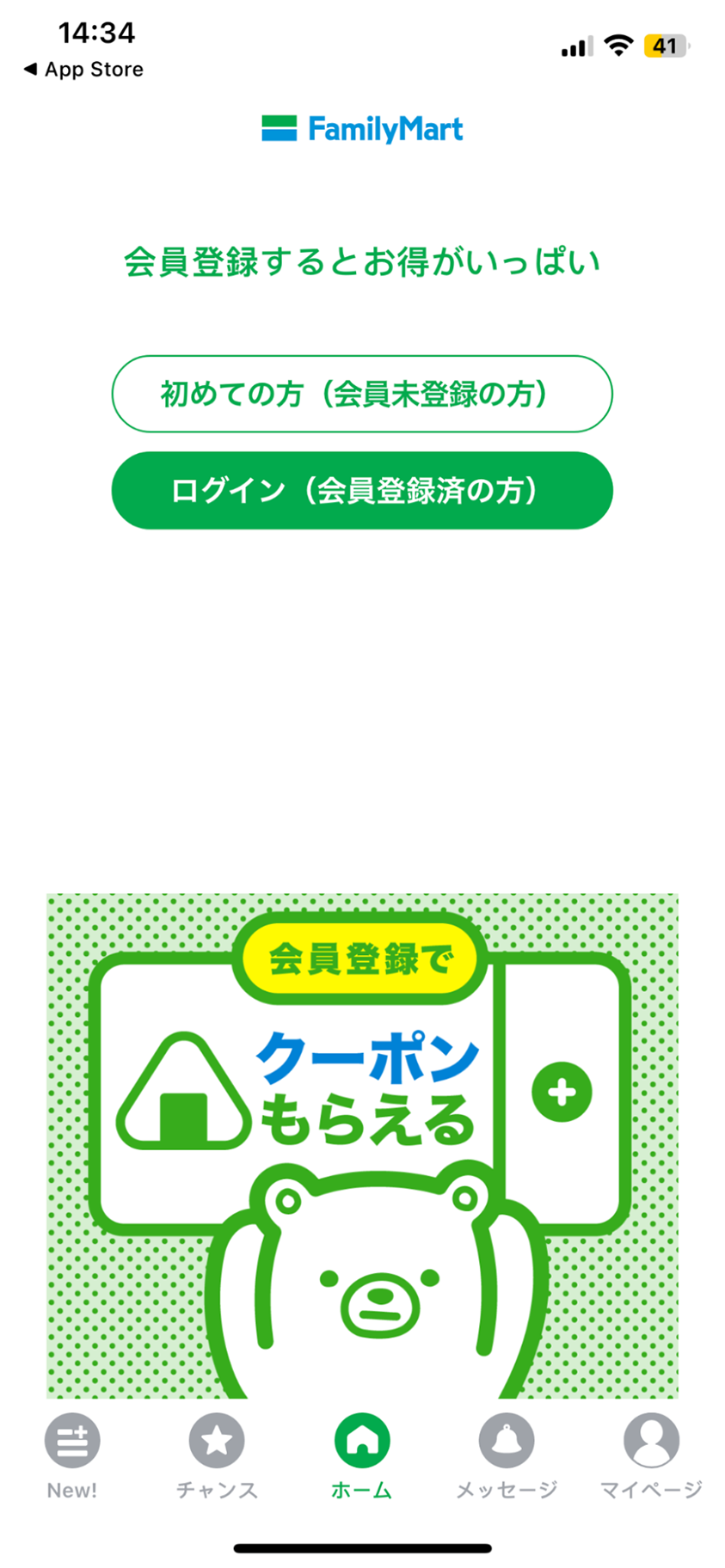Go to the メッセージ tab
The height and width of the screenshot is (1568, 725).
tap(507, 1455)
